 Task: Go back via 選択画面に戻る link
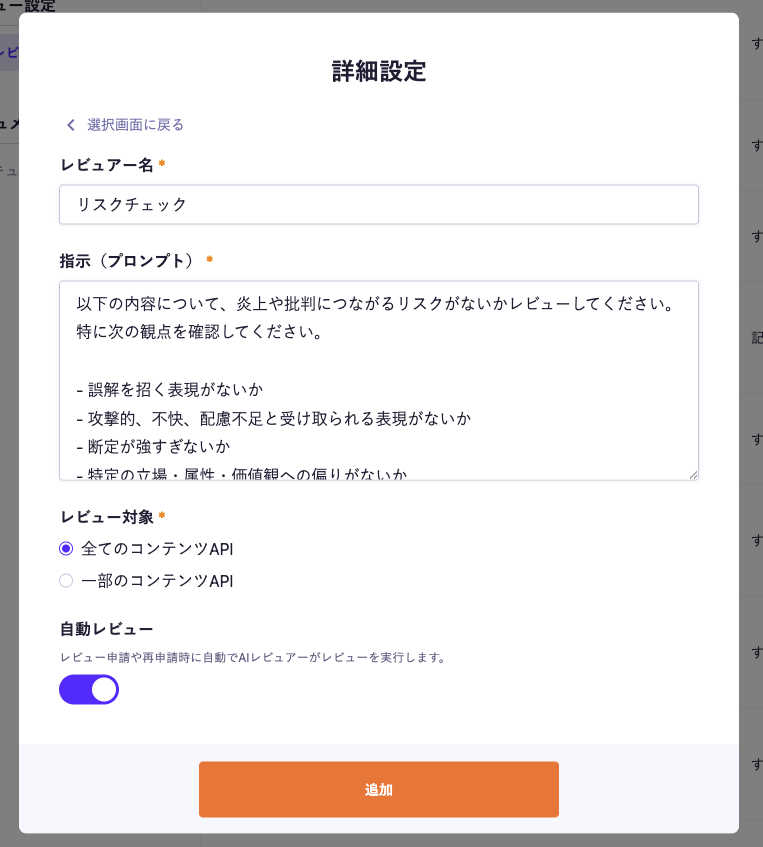click(x=125, y=125)
